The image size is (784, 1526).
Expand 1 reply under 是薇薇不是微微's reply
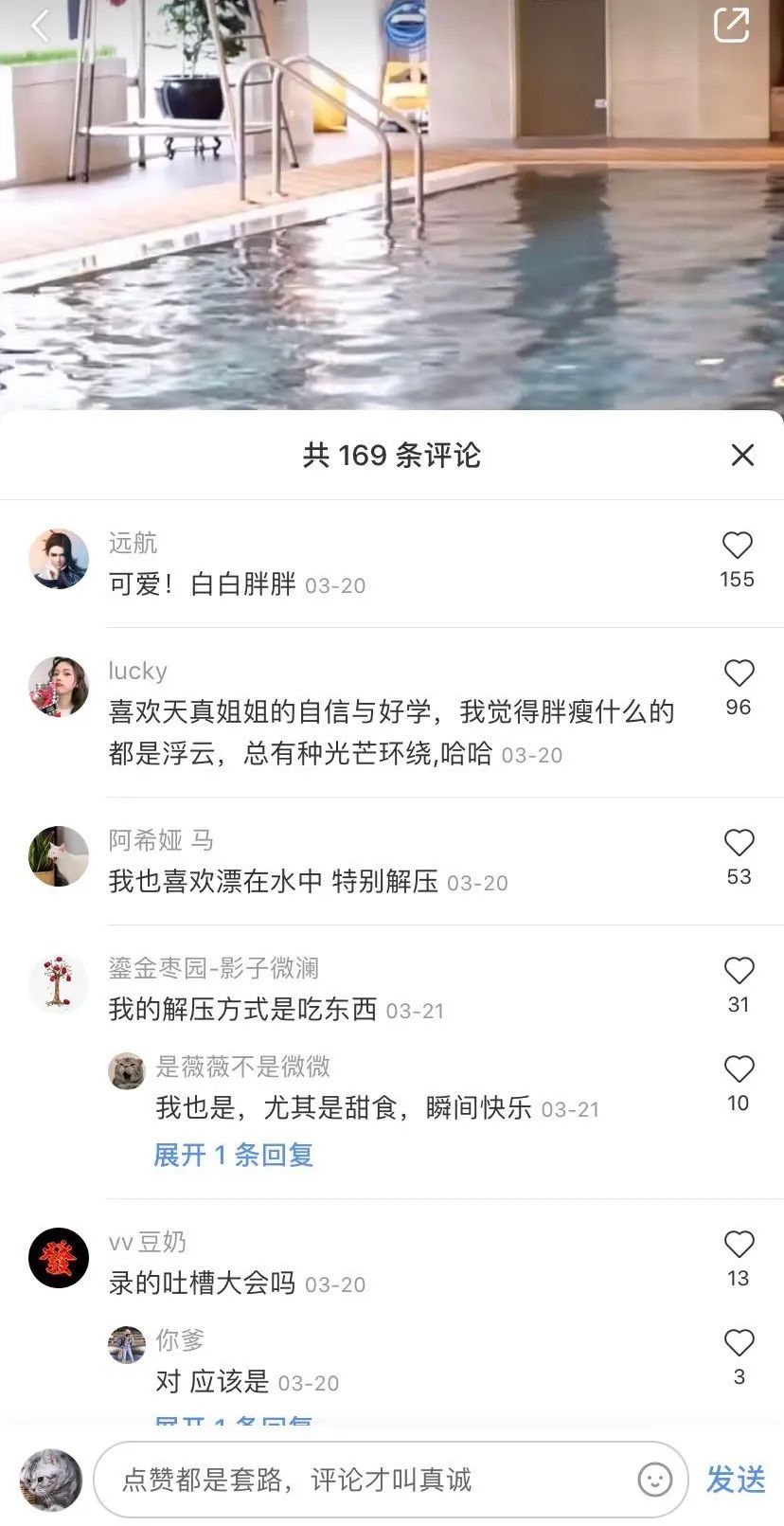coord(233,1155)
